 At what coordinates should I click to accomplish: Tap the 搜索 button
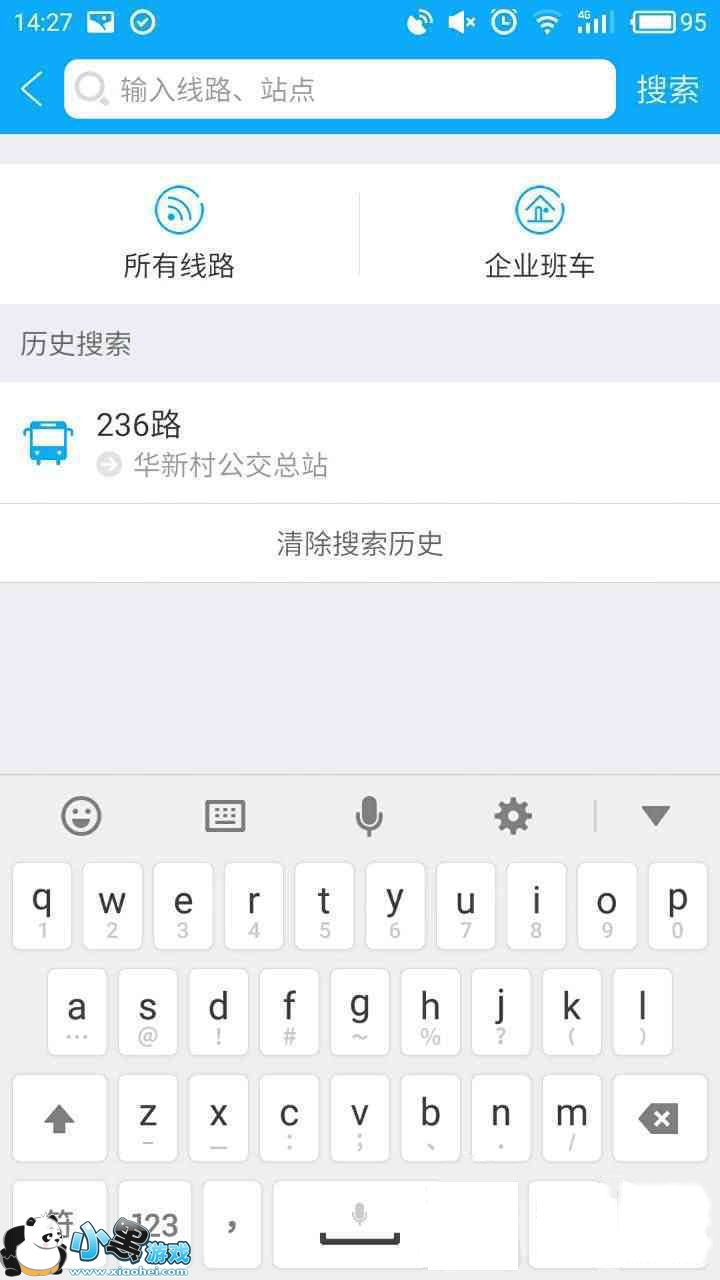pyautogui.click(x=668, y=90)
